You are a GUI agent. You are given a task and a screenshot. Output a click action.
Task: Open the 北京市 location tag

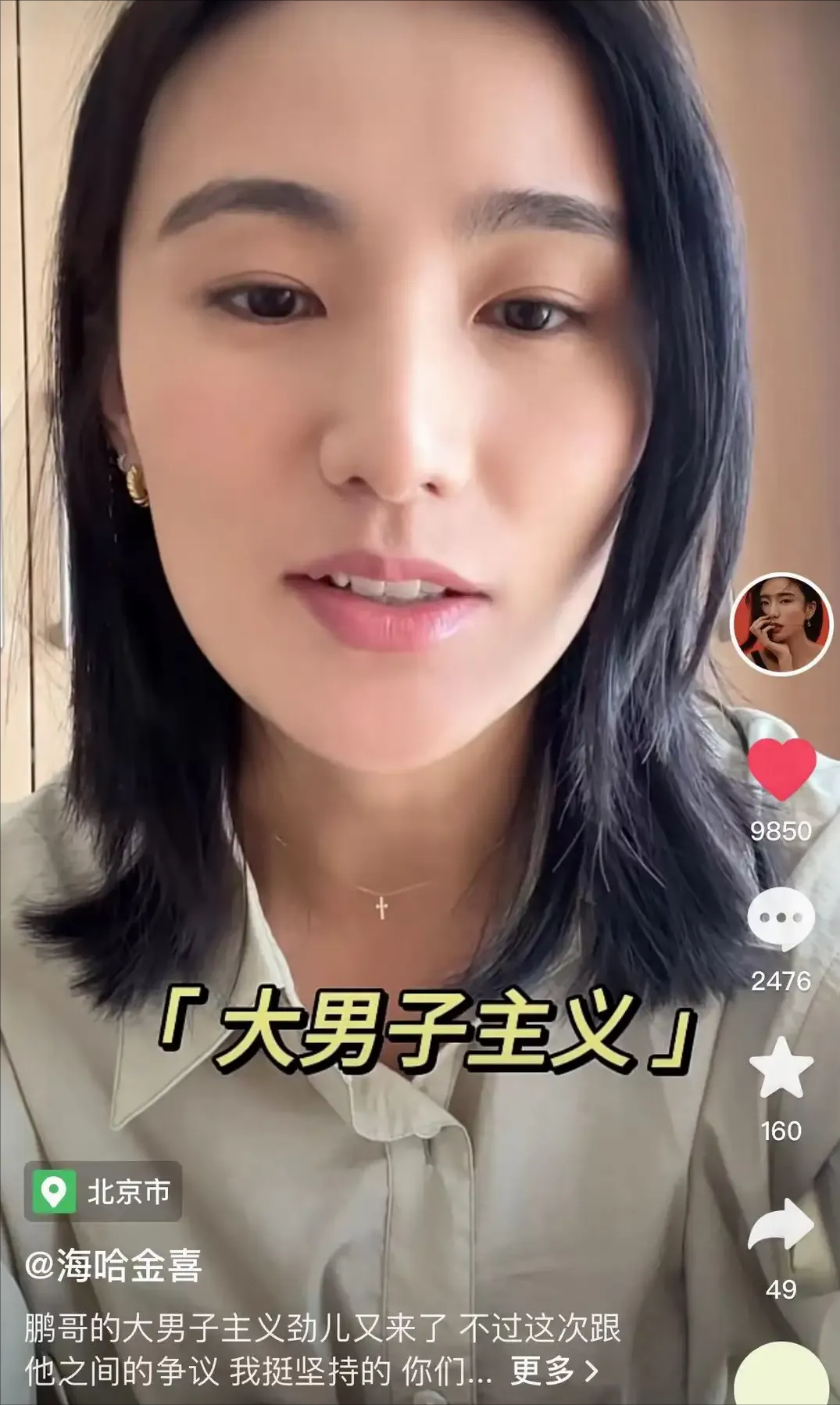pyautogui.click(x=103, y=1192)
